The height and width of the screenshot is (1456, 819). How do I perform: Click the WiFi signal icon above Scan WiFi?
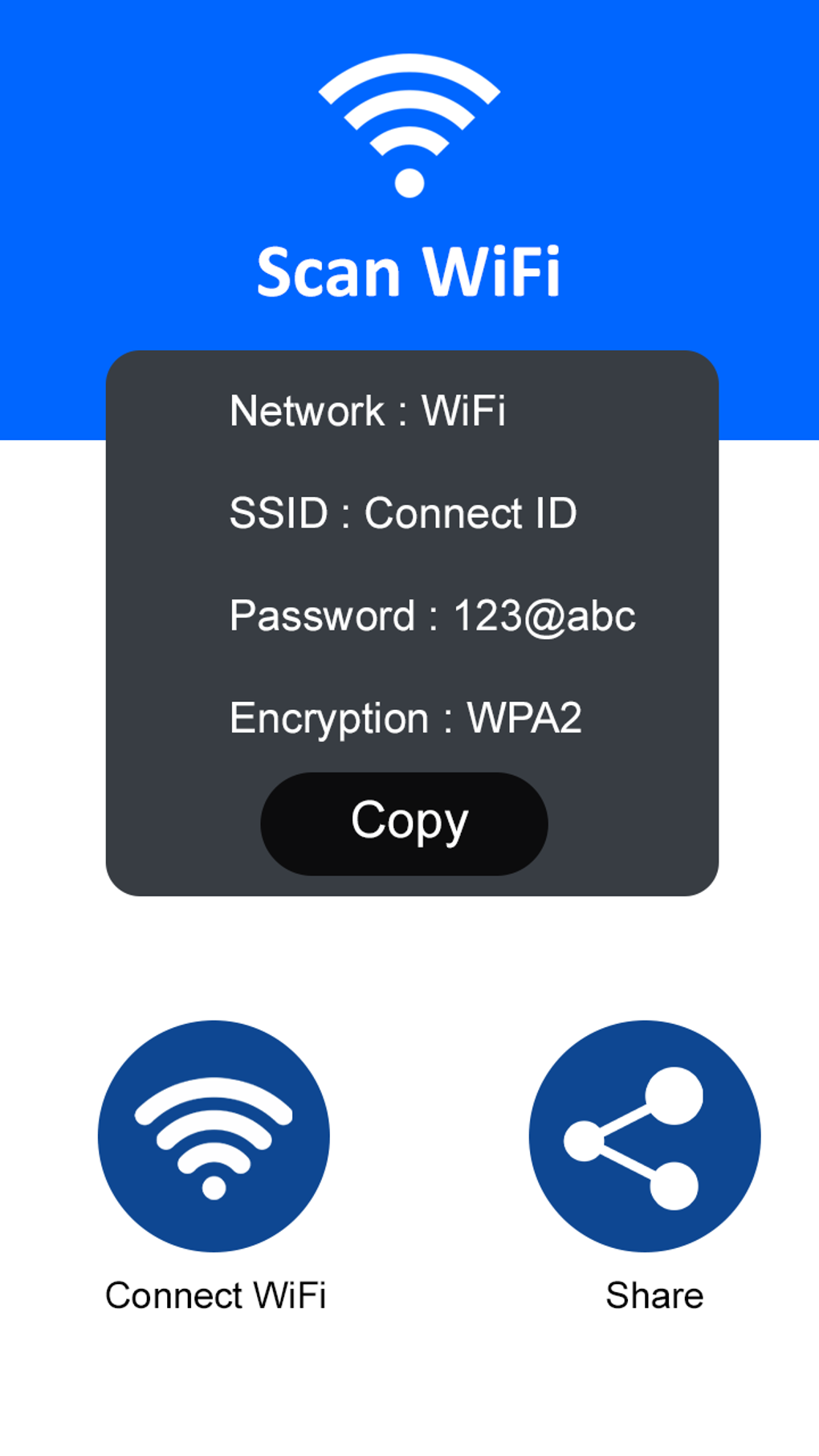(x=408, y=120)
